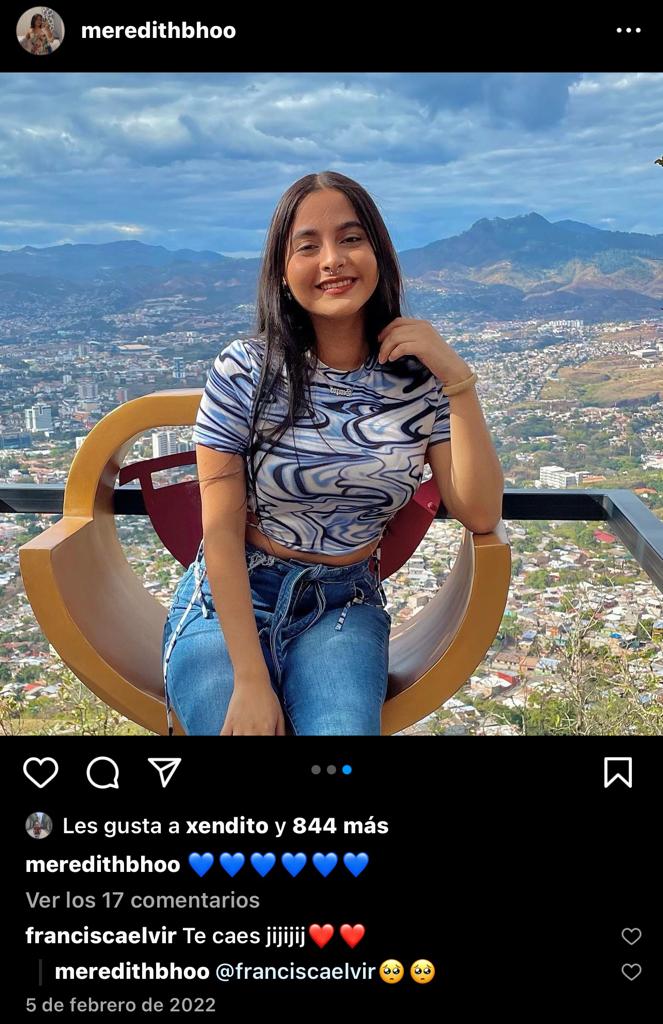The image size is (663, 1024).
Task: Open meredithbhoo's username in the caption
Action: tap(103, 864)
